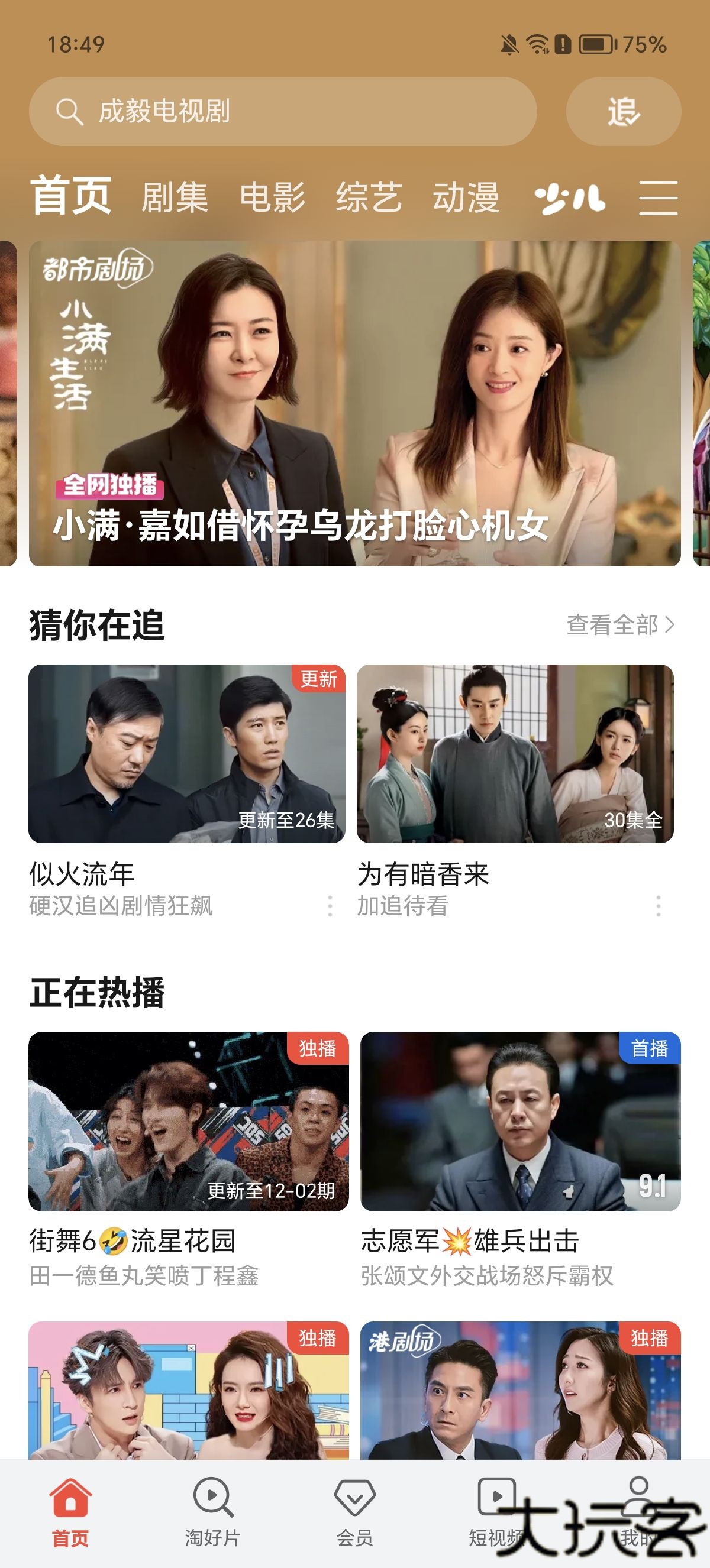The height and width of the screenshot is (1568, 710).
Task: Open the channel list menu icon
Action: (x=659, y=198)
